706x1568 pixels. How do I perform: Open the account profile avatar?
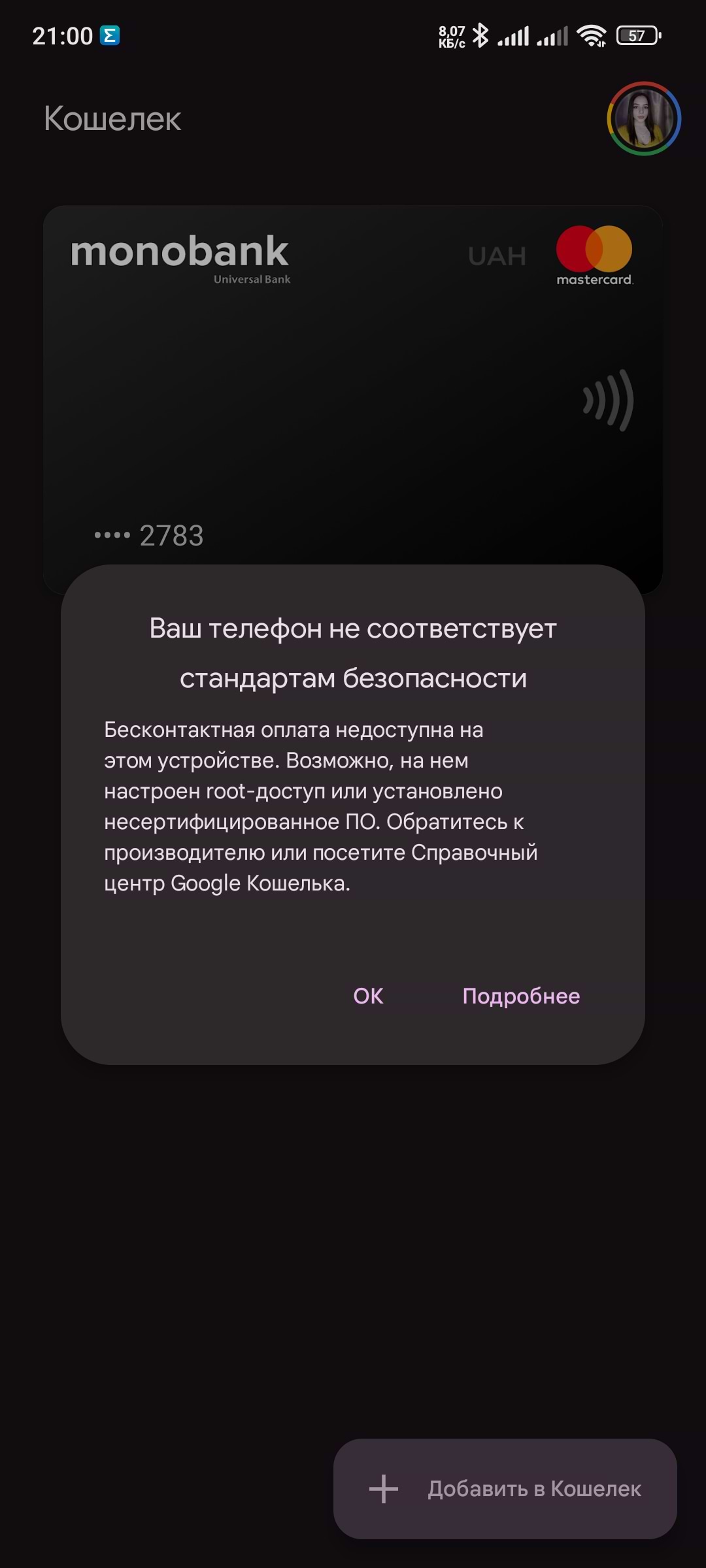(644, 118)
